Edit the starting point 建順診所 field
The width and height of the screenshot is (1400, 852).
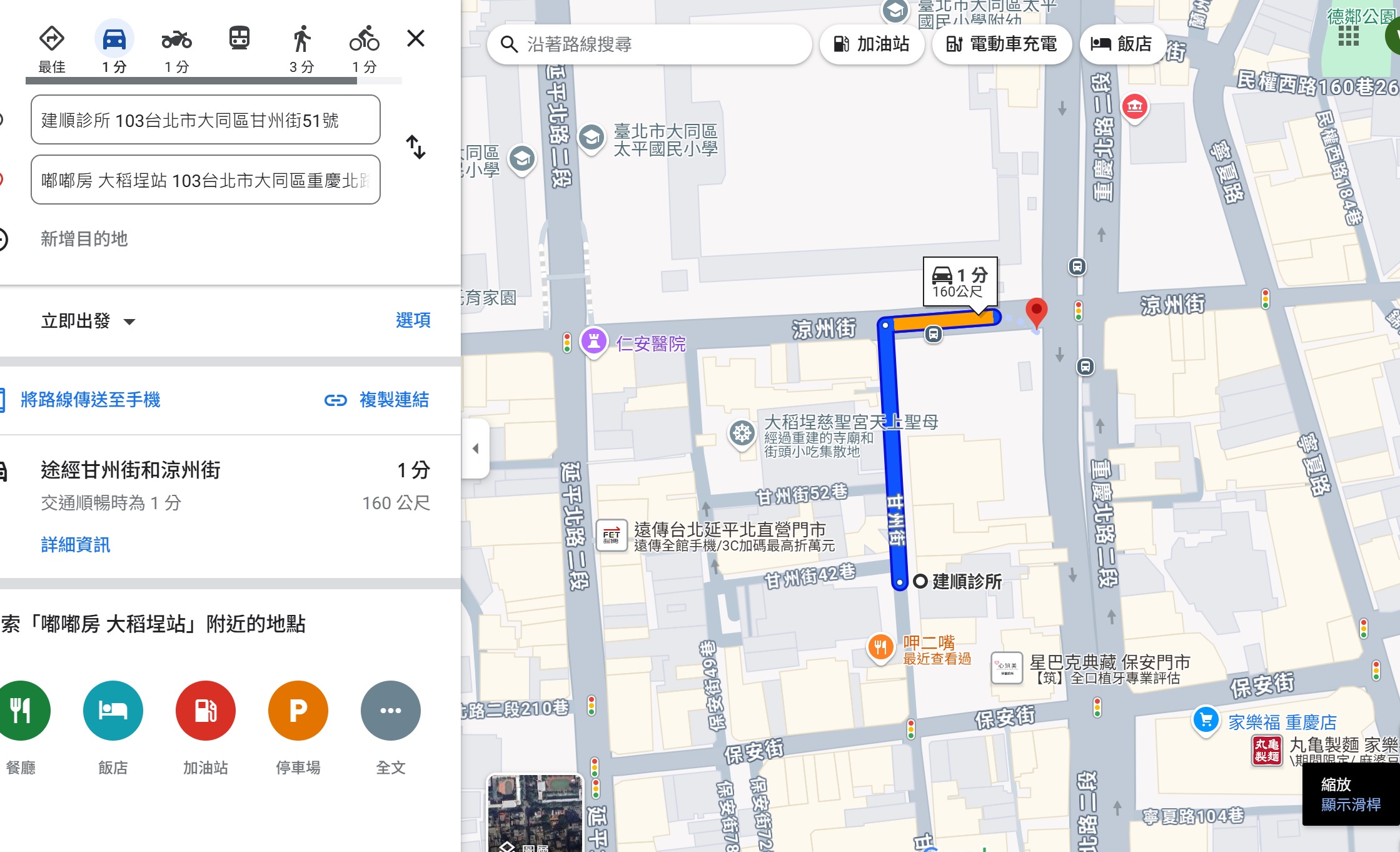point(205,119)
